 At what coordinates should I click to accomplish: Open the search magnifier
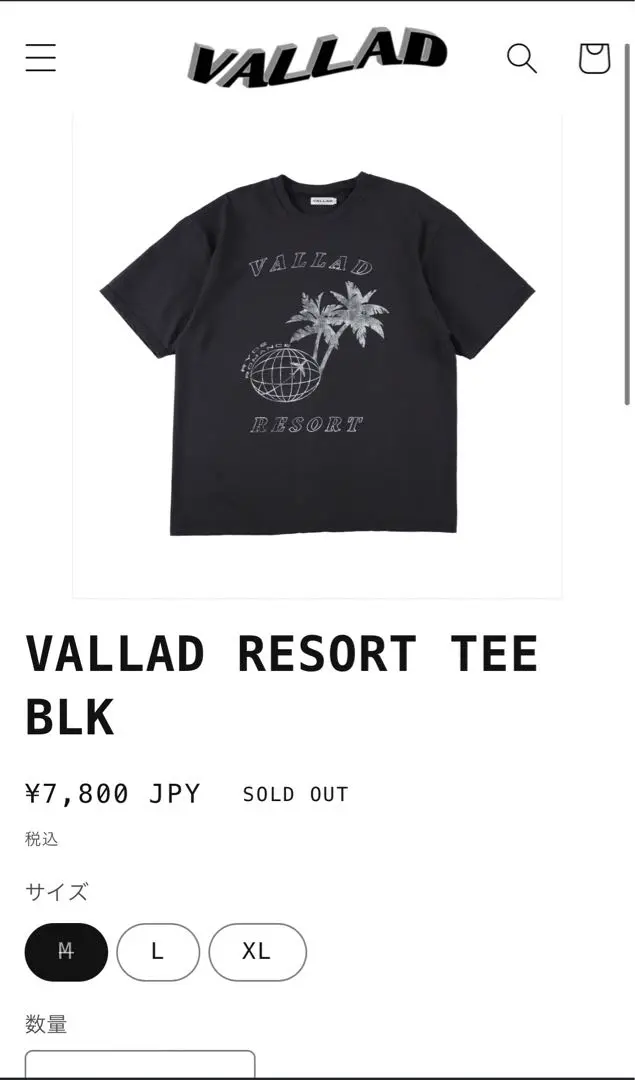click(521, 58)
